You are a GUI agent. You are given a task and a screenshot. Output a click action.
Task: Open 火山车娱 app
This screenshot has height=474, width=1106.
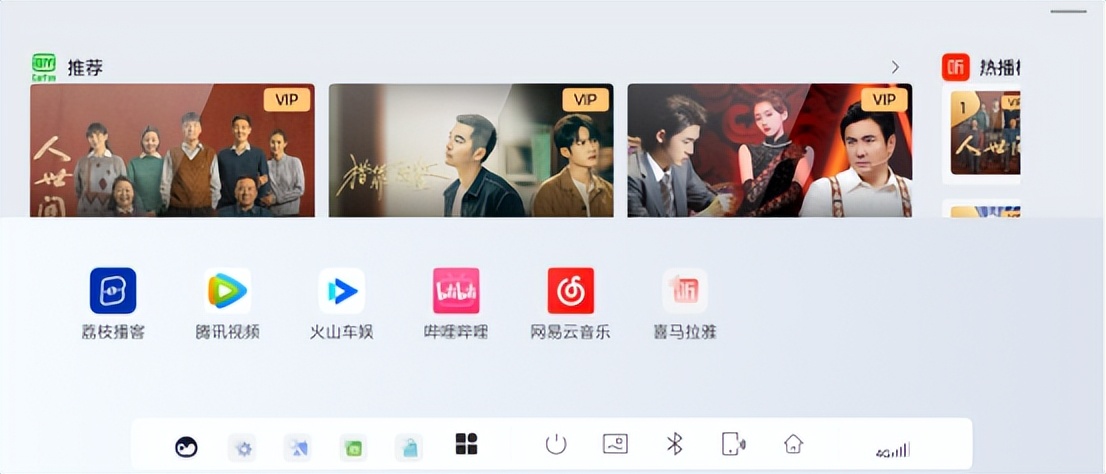point(342,291)
